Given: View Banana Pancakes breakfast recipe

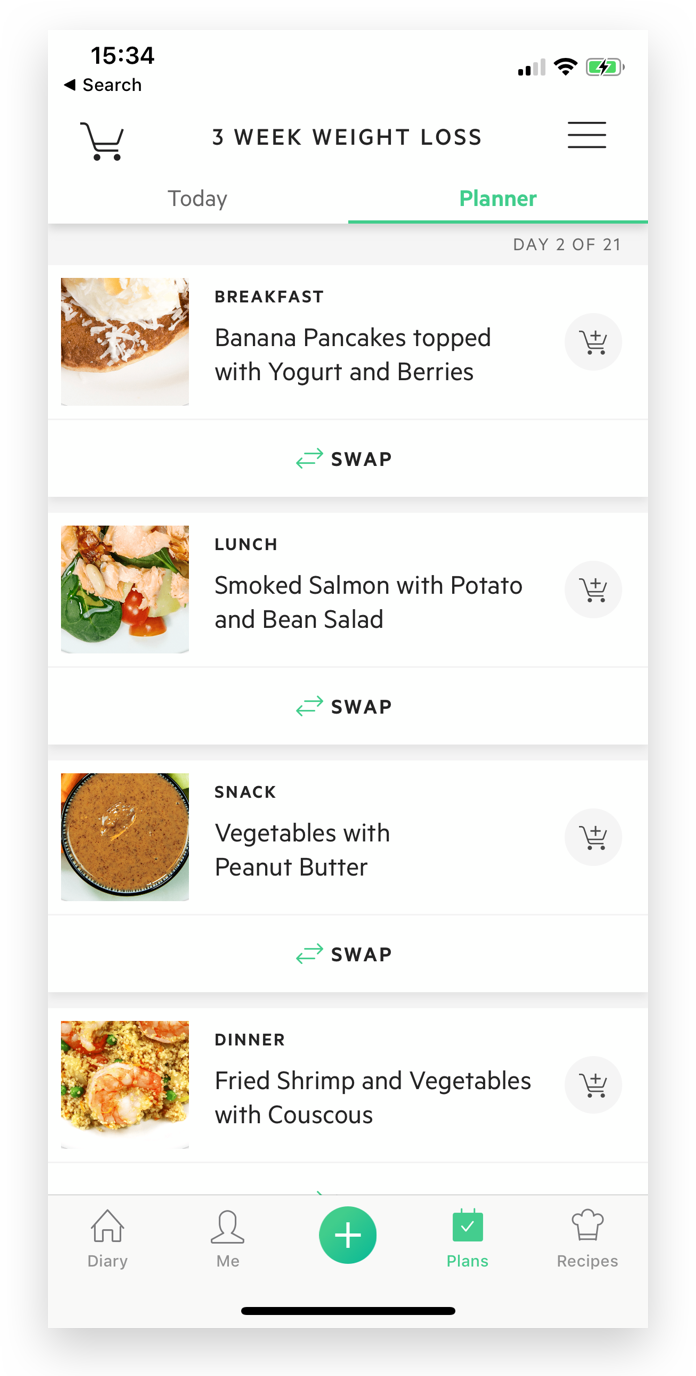Looking at the screenshot, I should 352,355.
